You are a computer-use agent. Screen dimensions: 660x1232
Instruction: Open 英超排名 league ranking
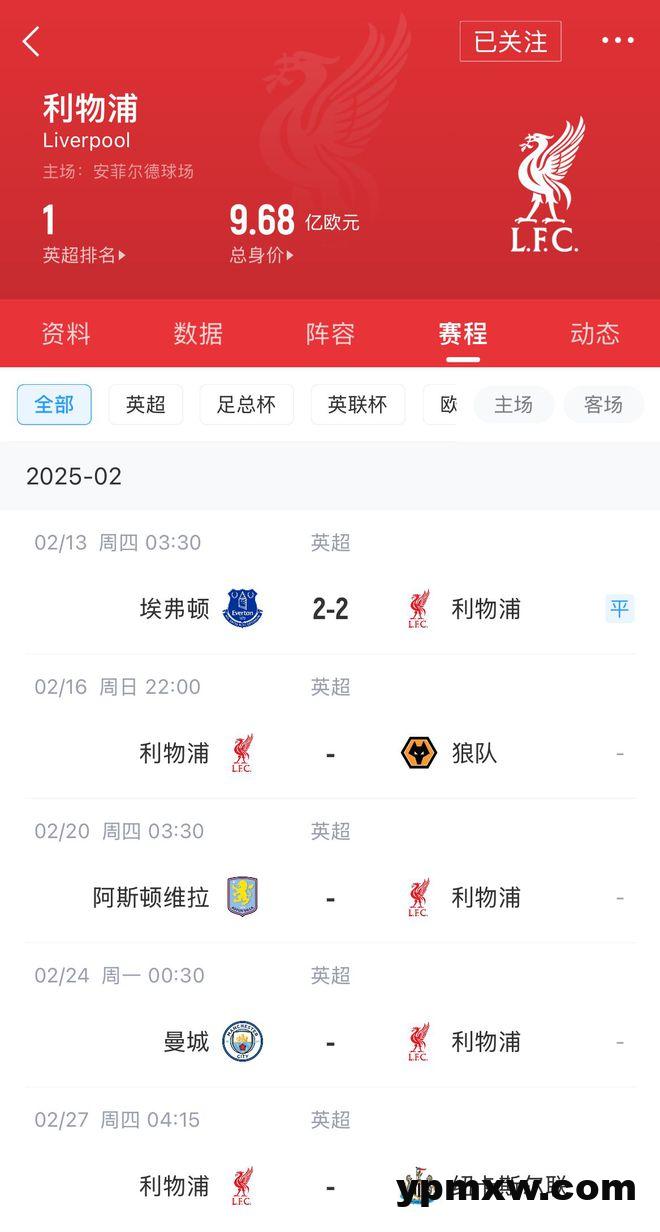(84, 255)
